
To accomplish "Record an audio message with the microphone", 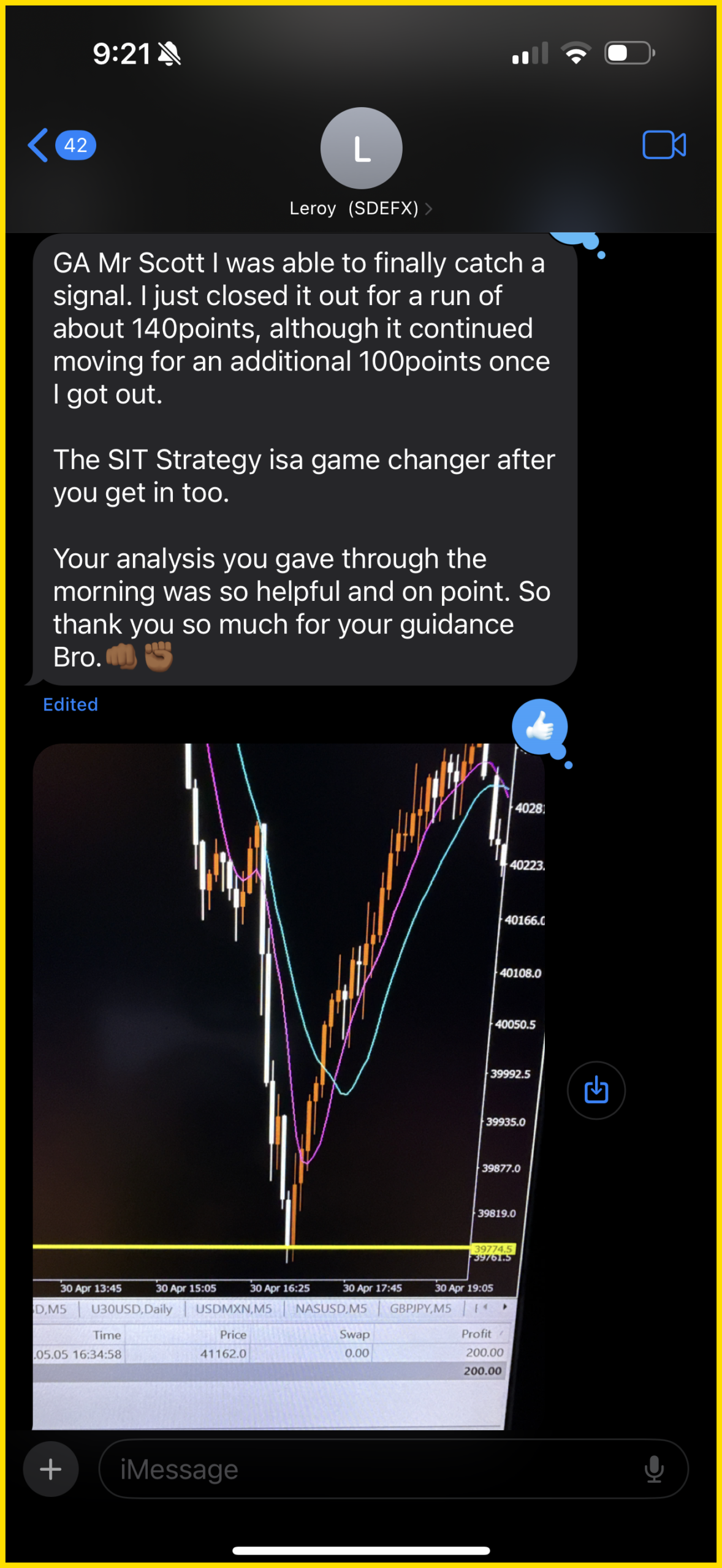I will pos(654,1469).
